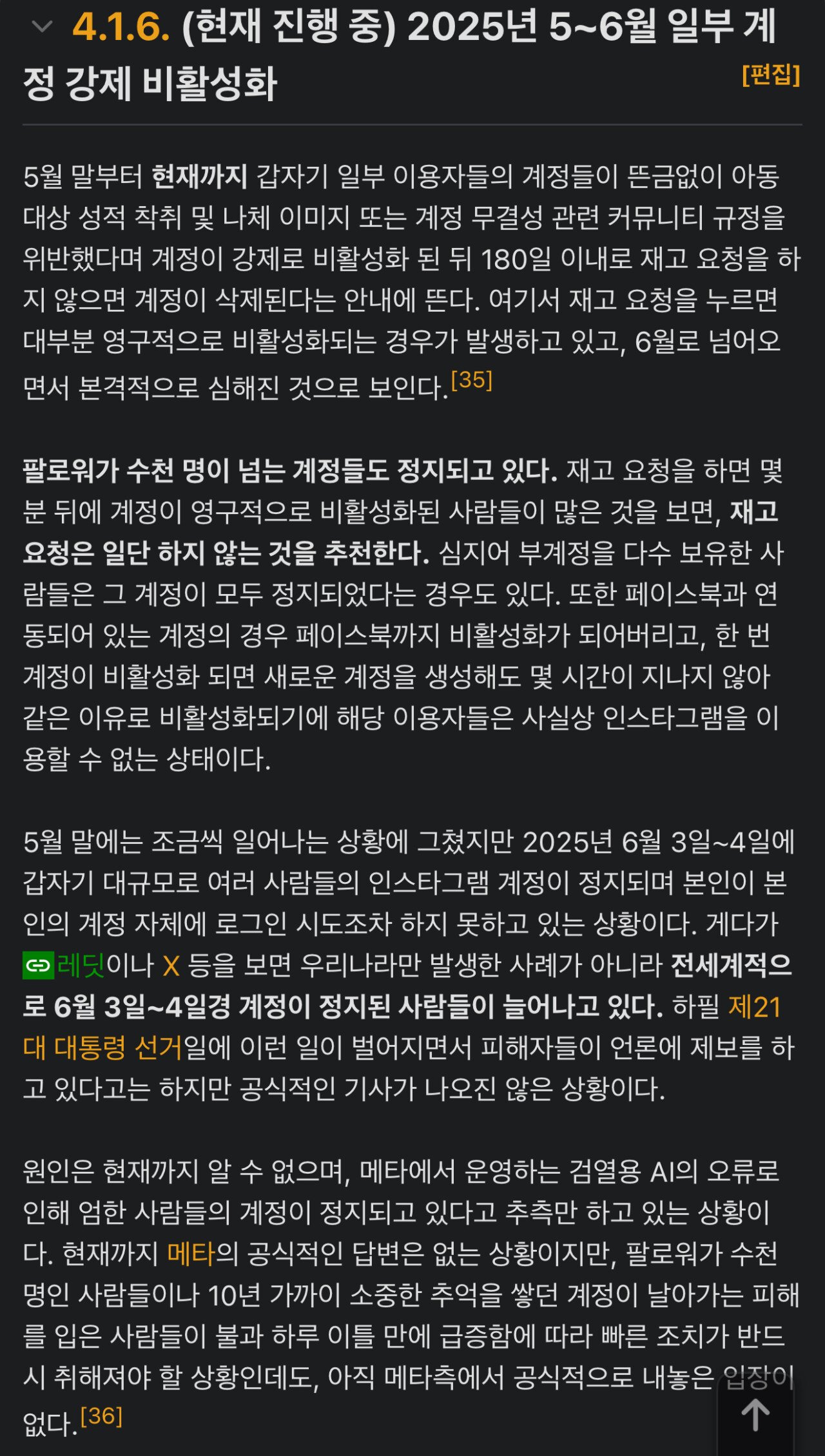Open the 레딧 external link
Viewport: 825px width, 1456px height.
[80, 966]
